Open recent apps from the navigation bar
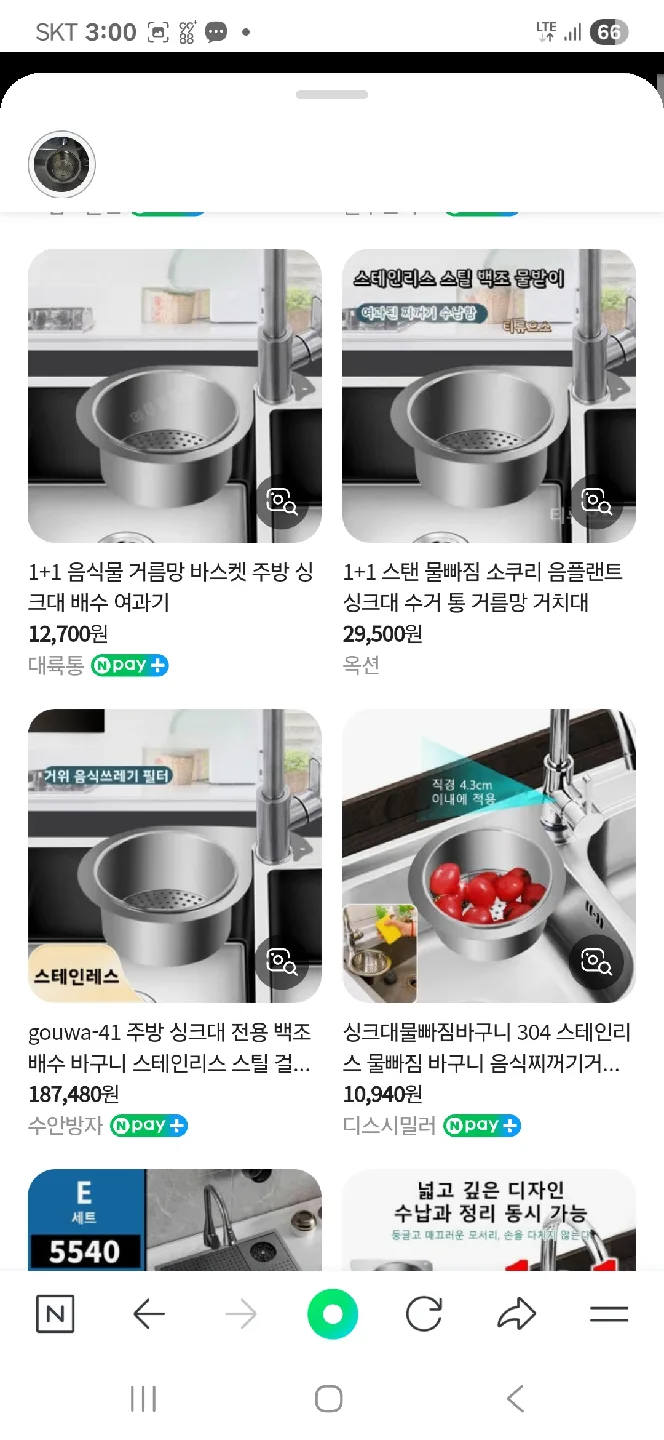This screenshot has width=664, height=1440. [x=144, y=1399]
